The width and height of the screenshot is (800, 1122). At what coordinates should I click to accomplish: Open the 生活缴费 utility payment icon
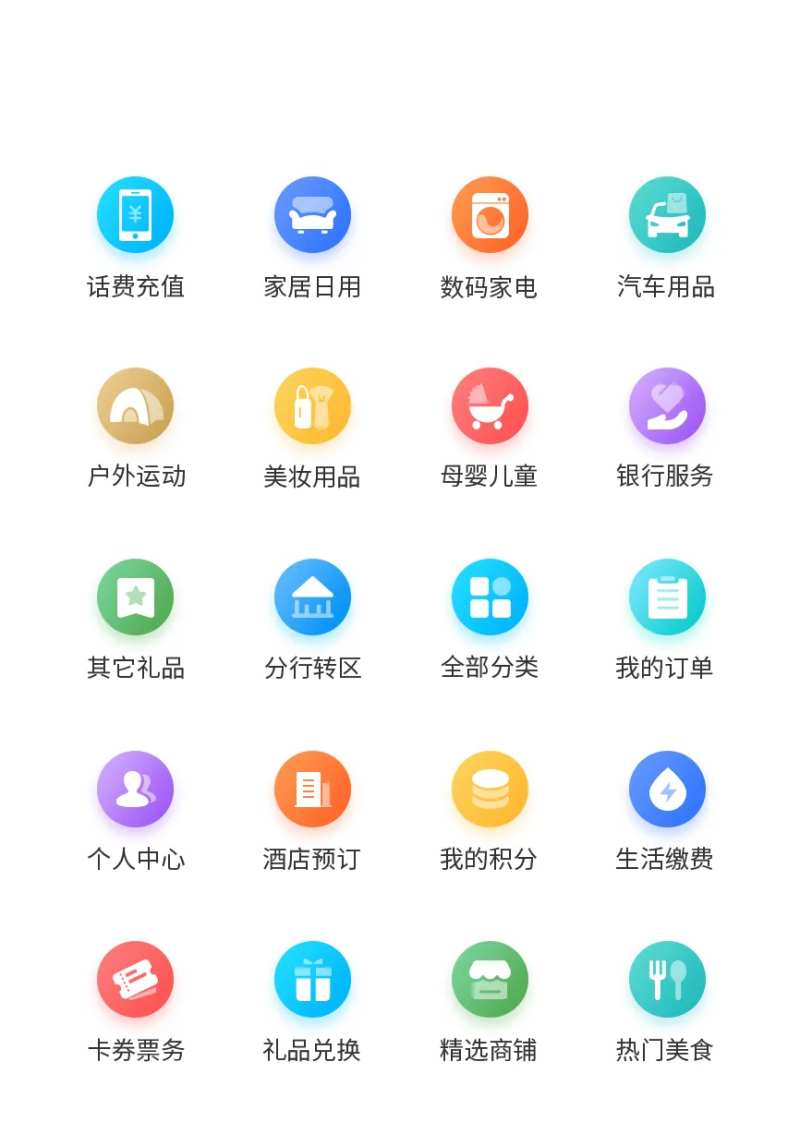point(666,788)
